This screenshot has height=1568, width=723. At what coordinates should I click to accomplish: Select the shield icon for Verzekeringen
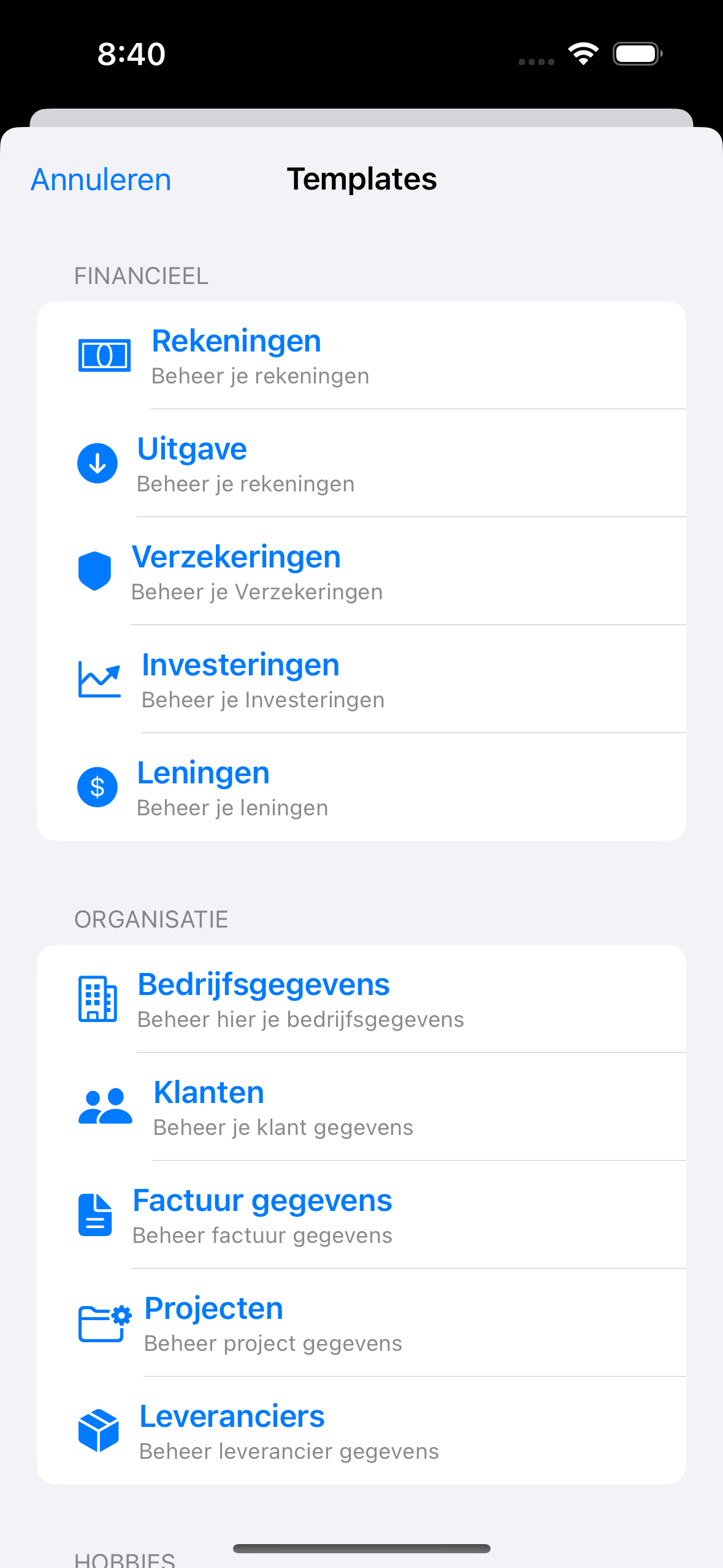click(95, 570)
